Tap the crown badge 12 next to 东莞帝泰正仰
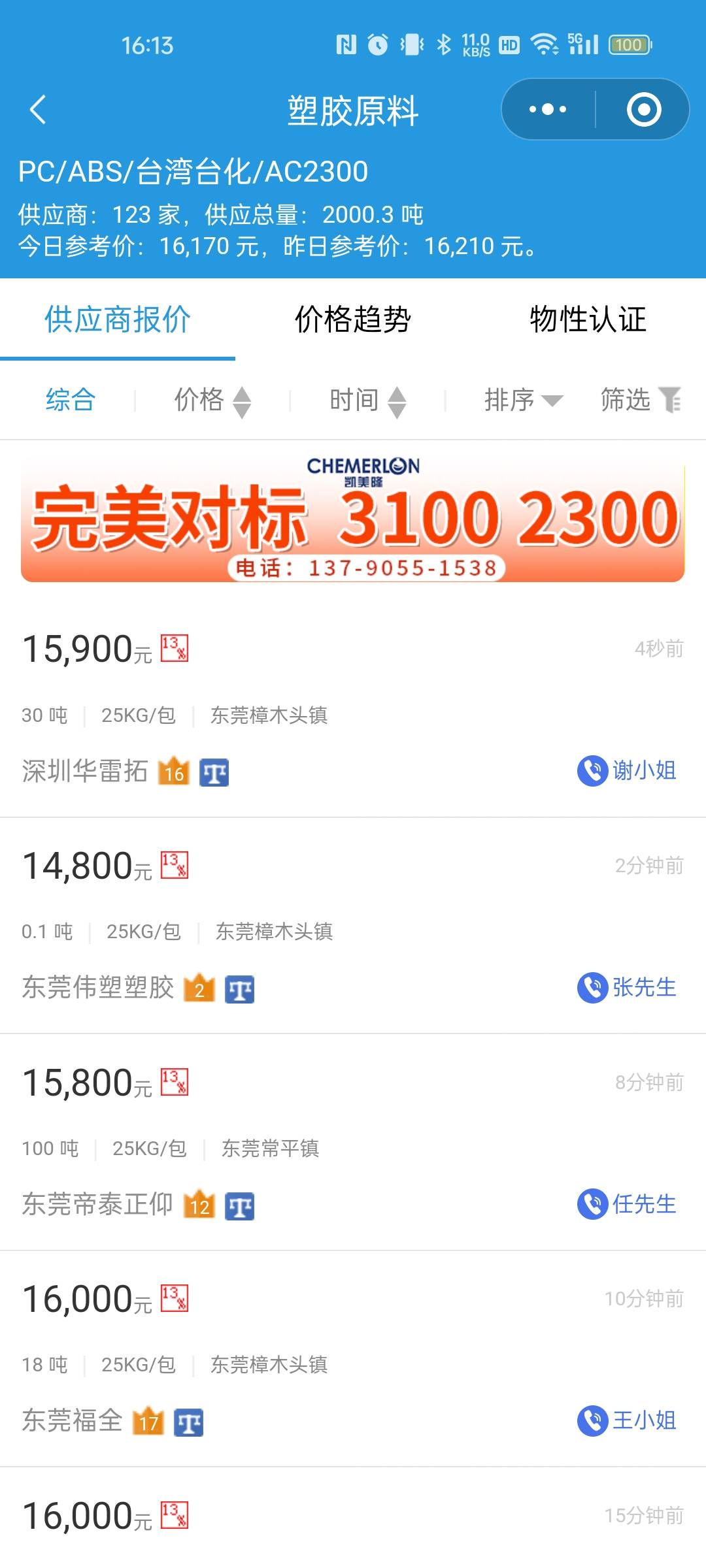This screenshot has width=706, height=1568. click(200, 1204)
